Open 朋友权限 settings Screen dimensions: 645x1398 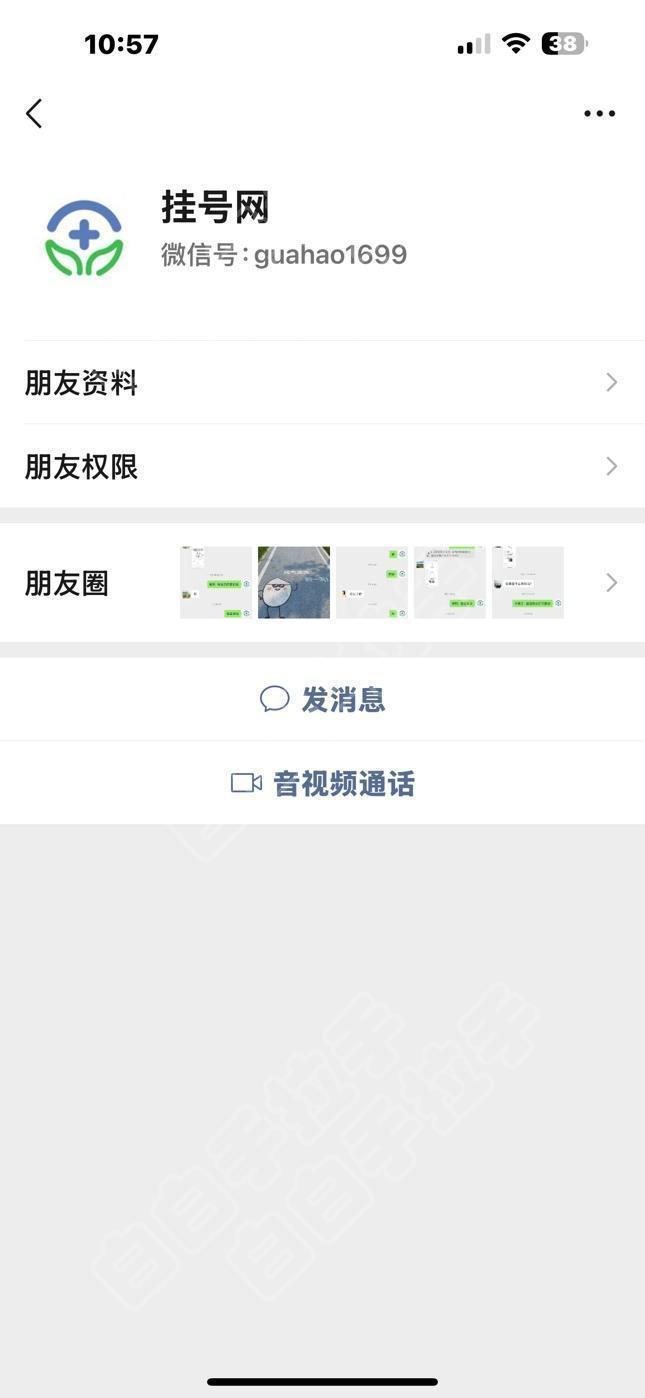click(322, 467)
